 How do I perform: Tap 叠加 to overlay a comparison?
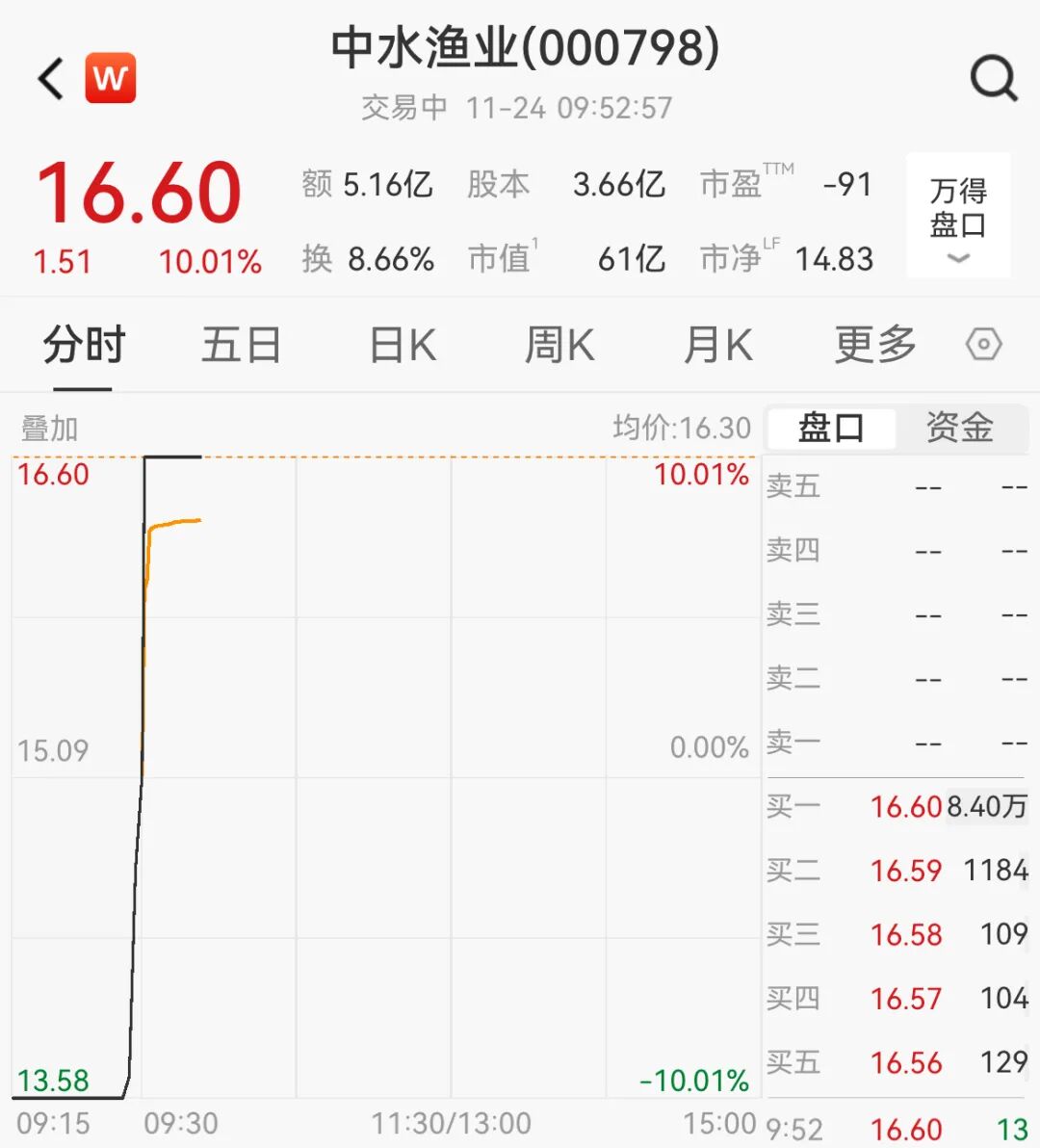[x=49, y=429]
